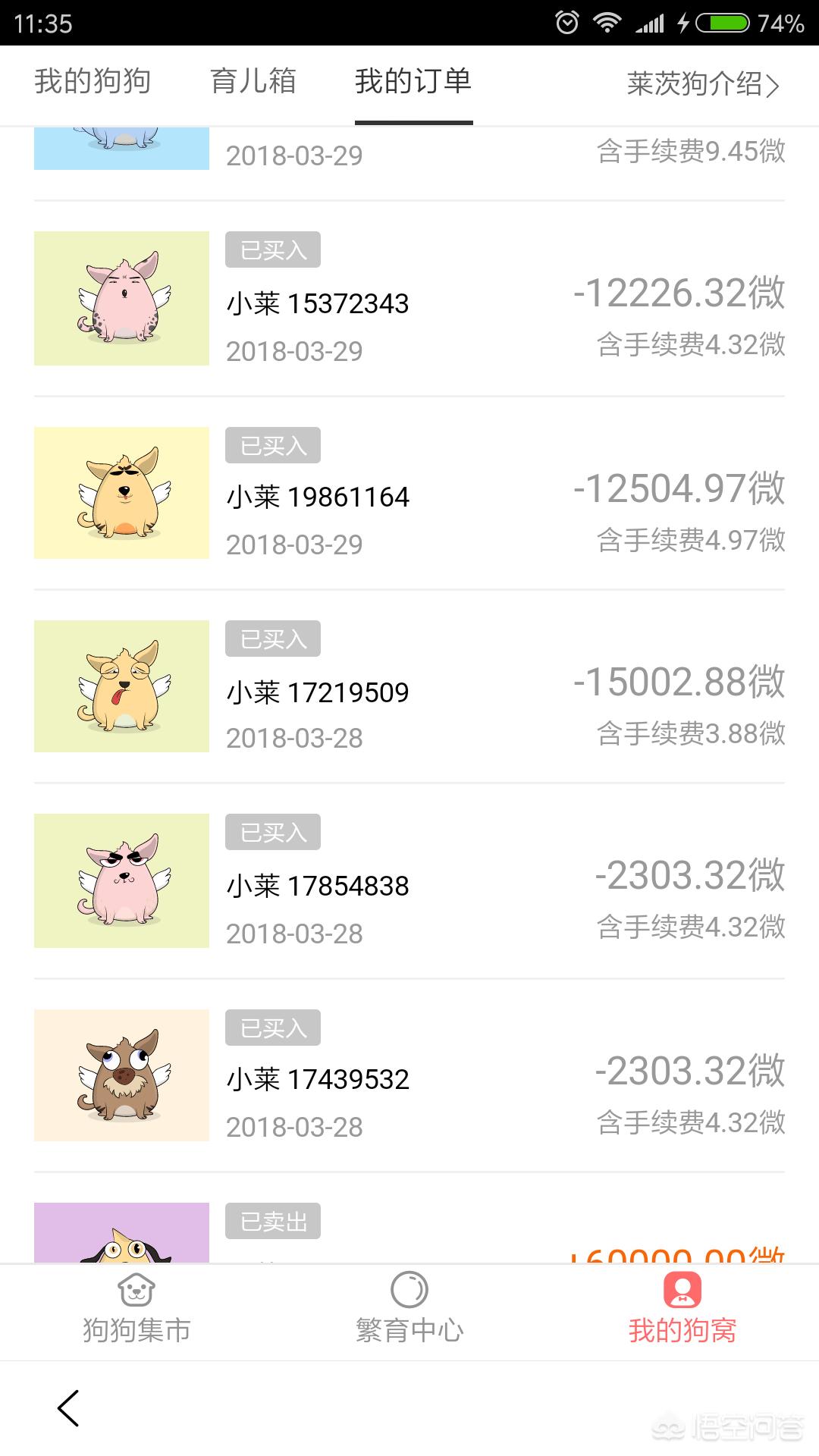Go back using the back arrow
Viewport: 819px width, 1456px height.
pos(68,1408)
